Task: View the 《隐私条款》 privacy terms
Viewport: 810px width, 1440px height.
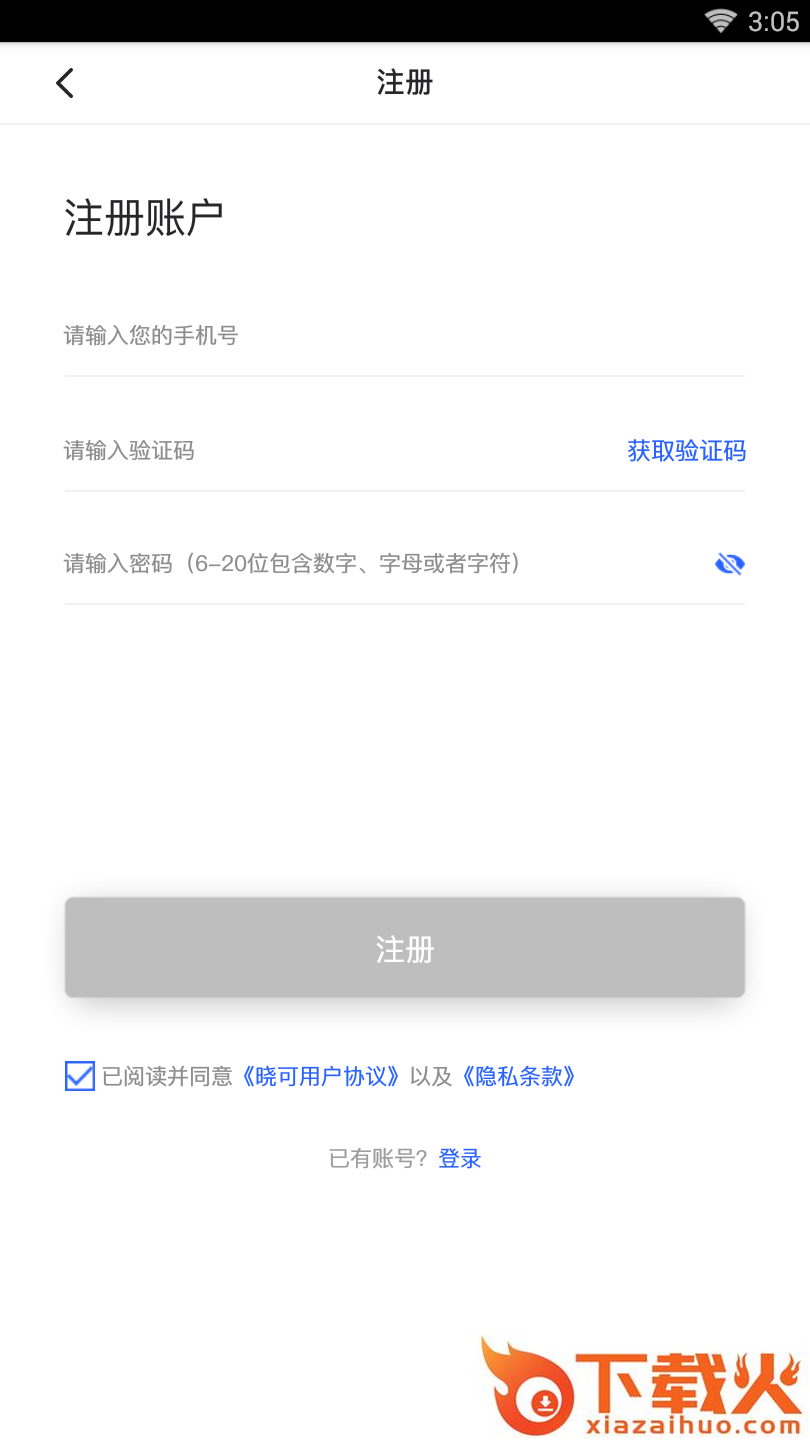Action: point(520,1076)
